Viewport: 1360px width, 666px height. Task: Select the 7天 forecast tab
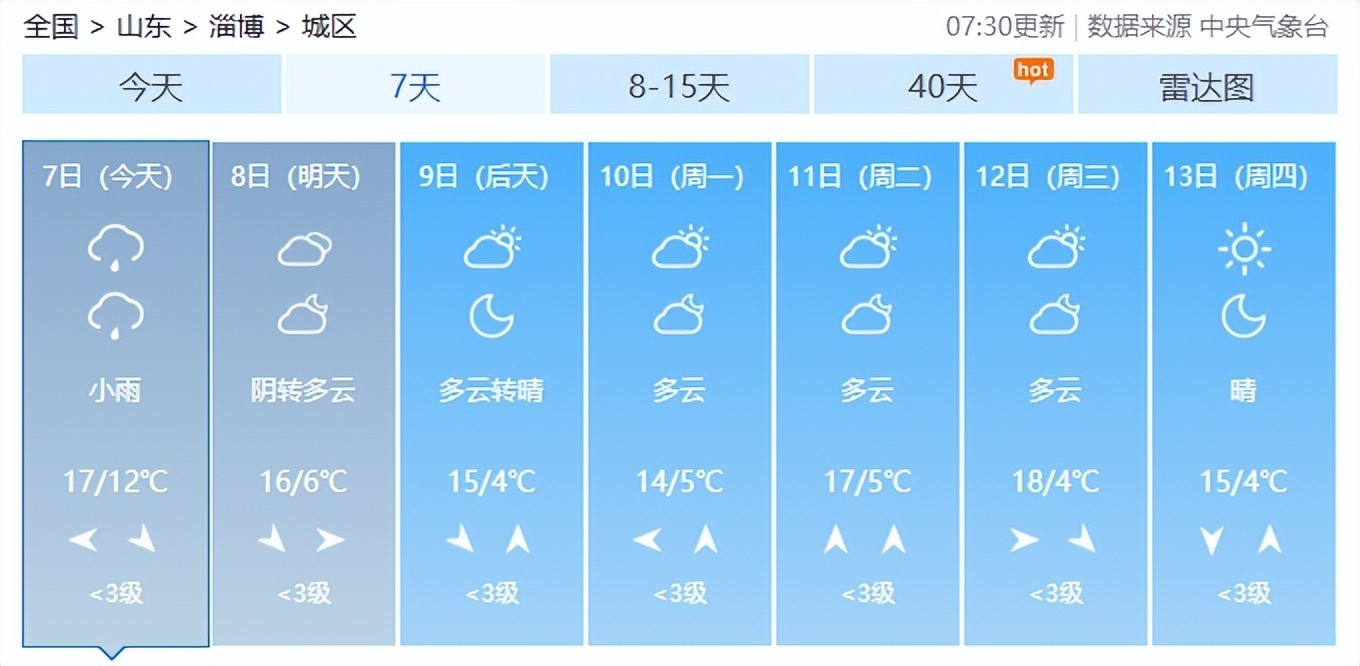[415, 86]
